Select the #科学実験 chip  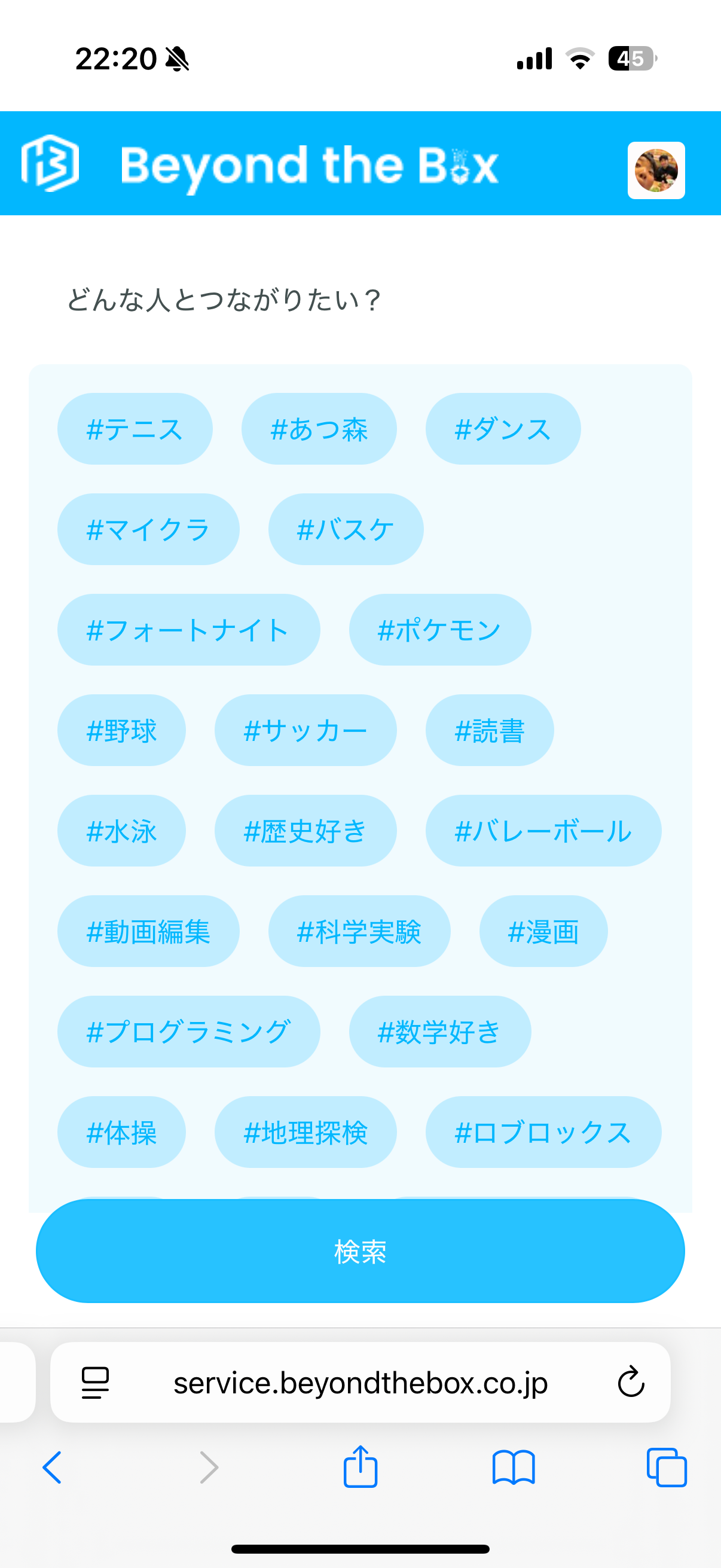coord(359,931)
